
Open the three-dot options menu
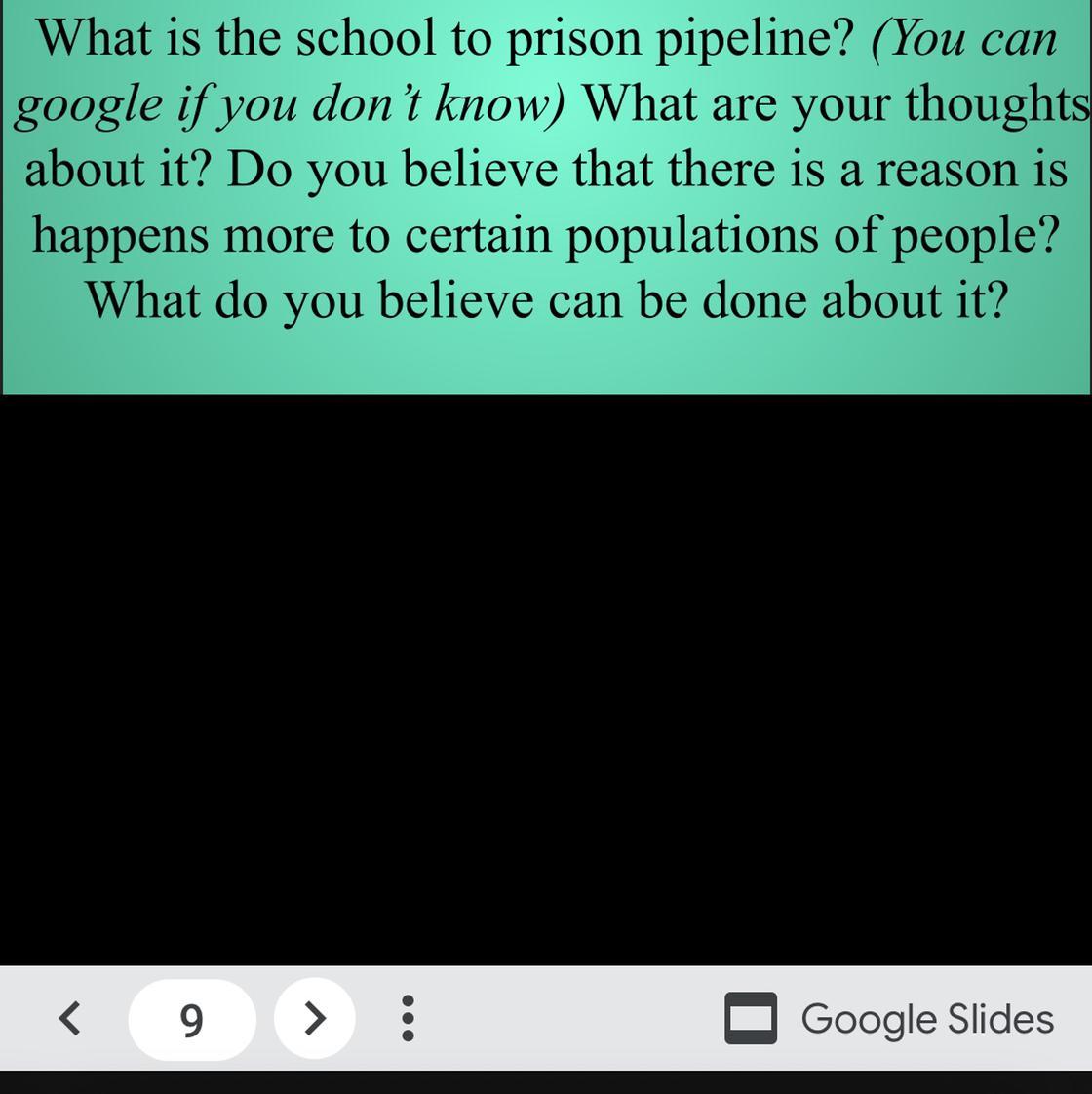(408, 1019)
